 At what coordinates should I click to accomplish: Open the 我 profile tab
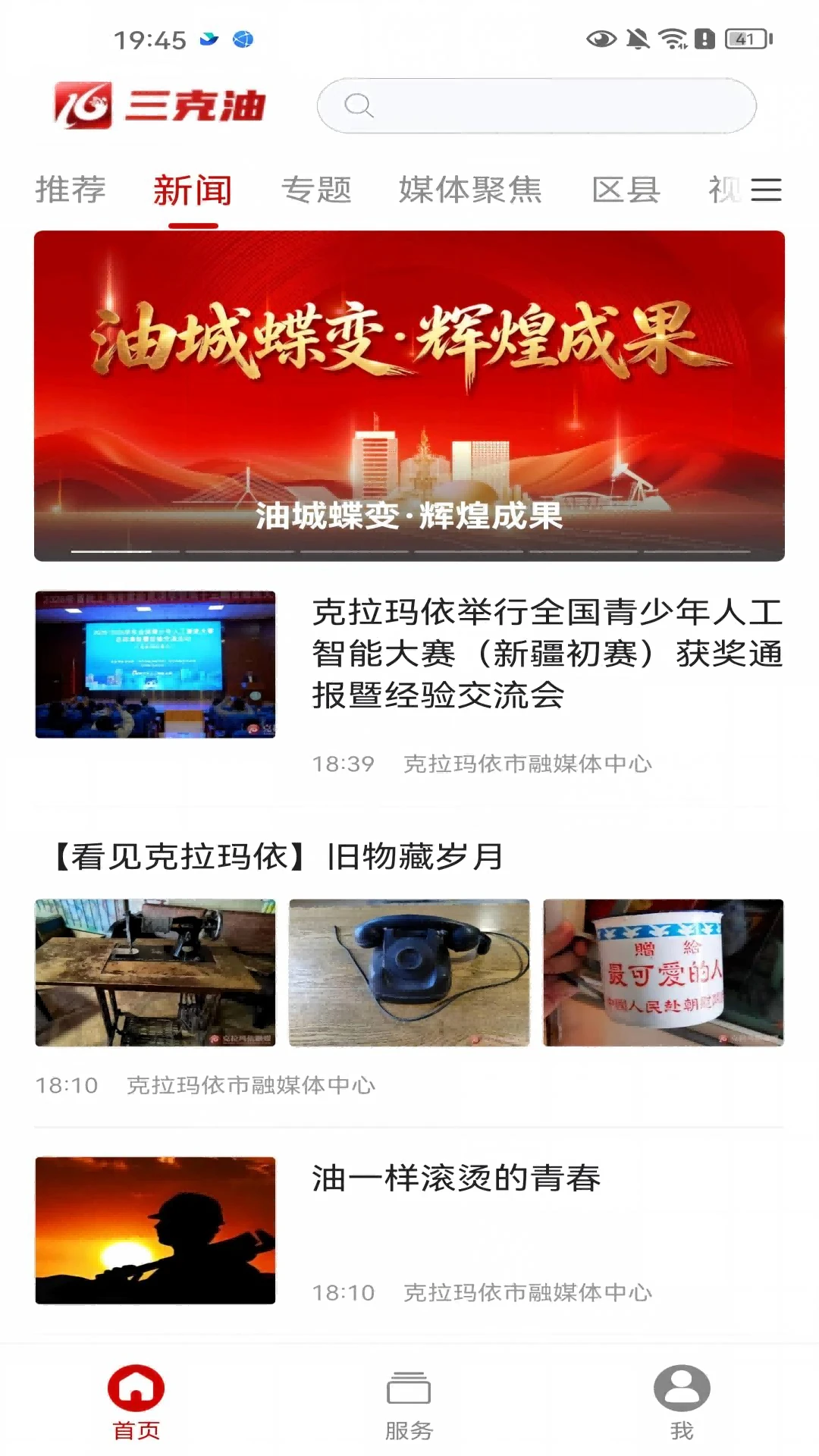pos(682,1404)
